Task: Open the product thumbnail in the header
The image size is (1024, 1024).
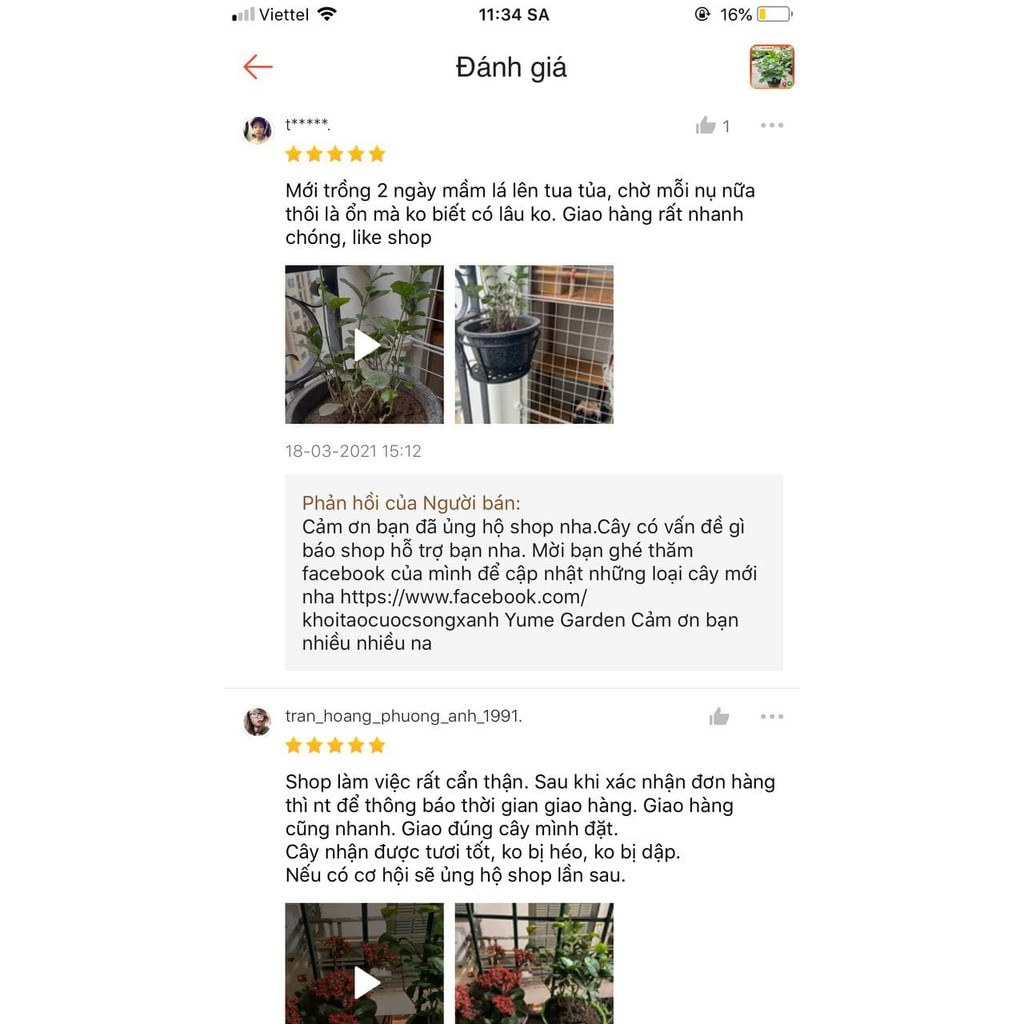Action: click(x=771, y=67)
